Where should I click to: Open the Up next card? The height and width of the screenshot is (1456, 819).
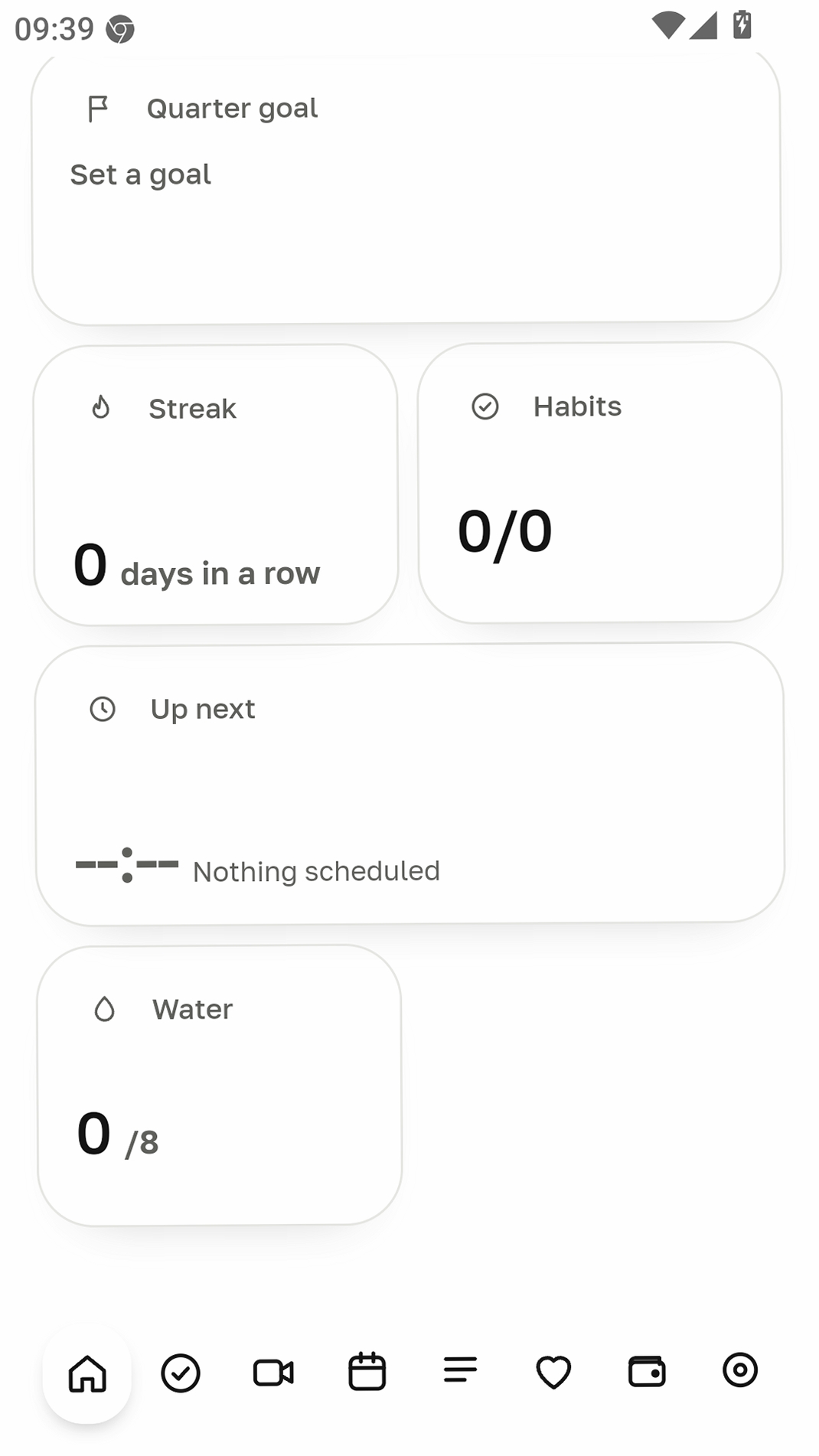click(409, 784)
